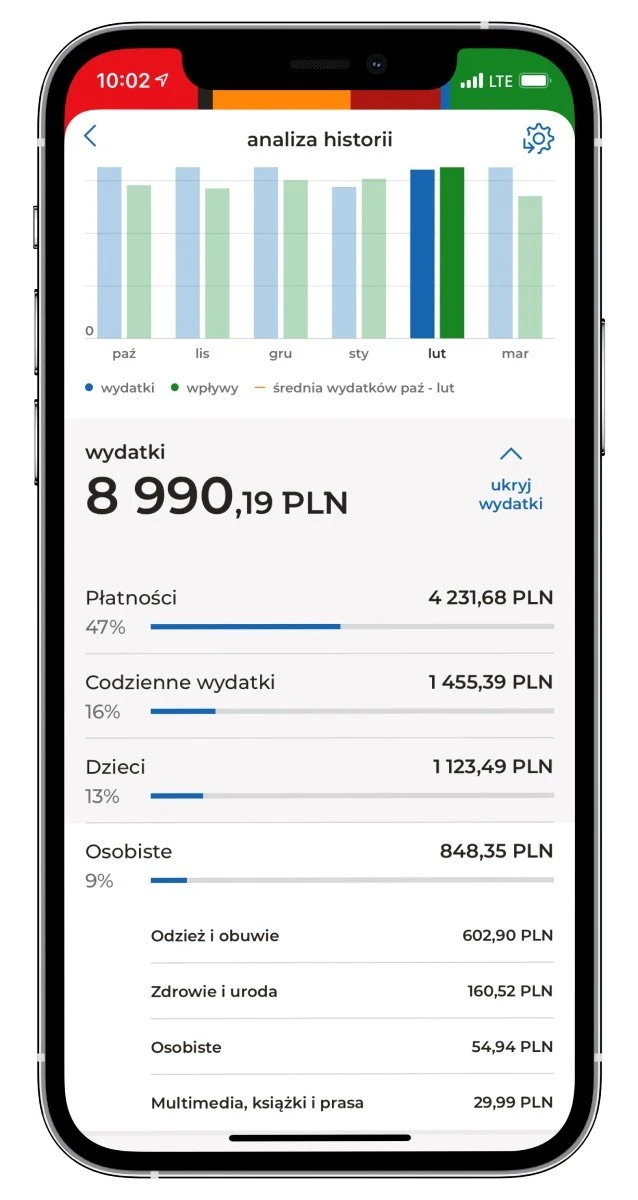The width and height of the screenshot is (638, 1200).
Task: Open the Osobiste subcategory with 54,94 PLN
Action: [351, 1047]
